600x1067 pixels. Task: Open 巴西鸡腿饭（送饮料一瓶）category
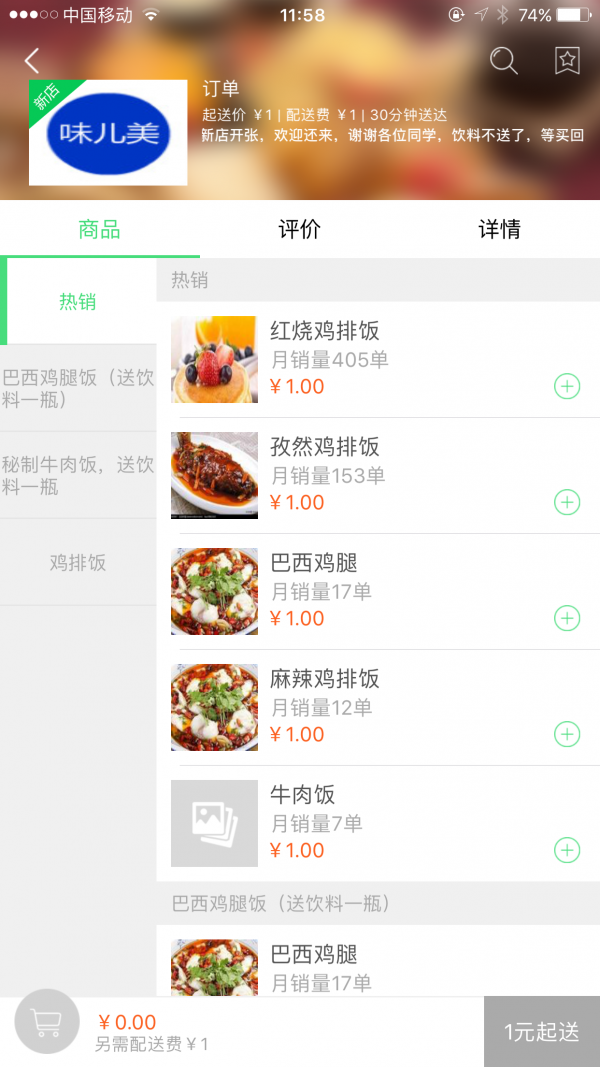[x=78, y=388]
